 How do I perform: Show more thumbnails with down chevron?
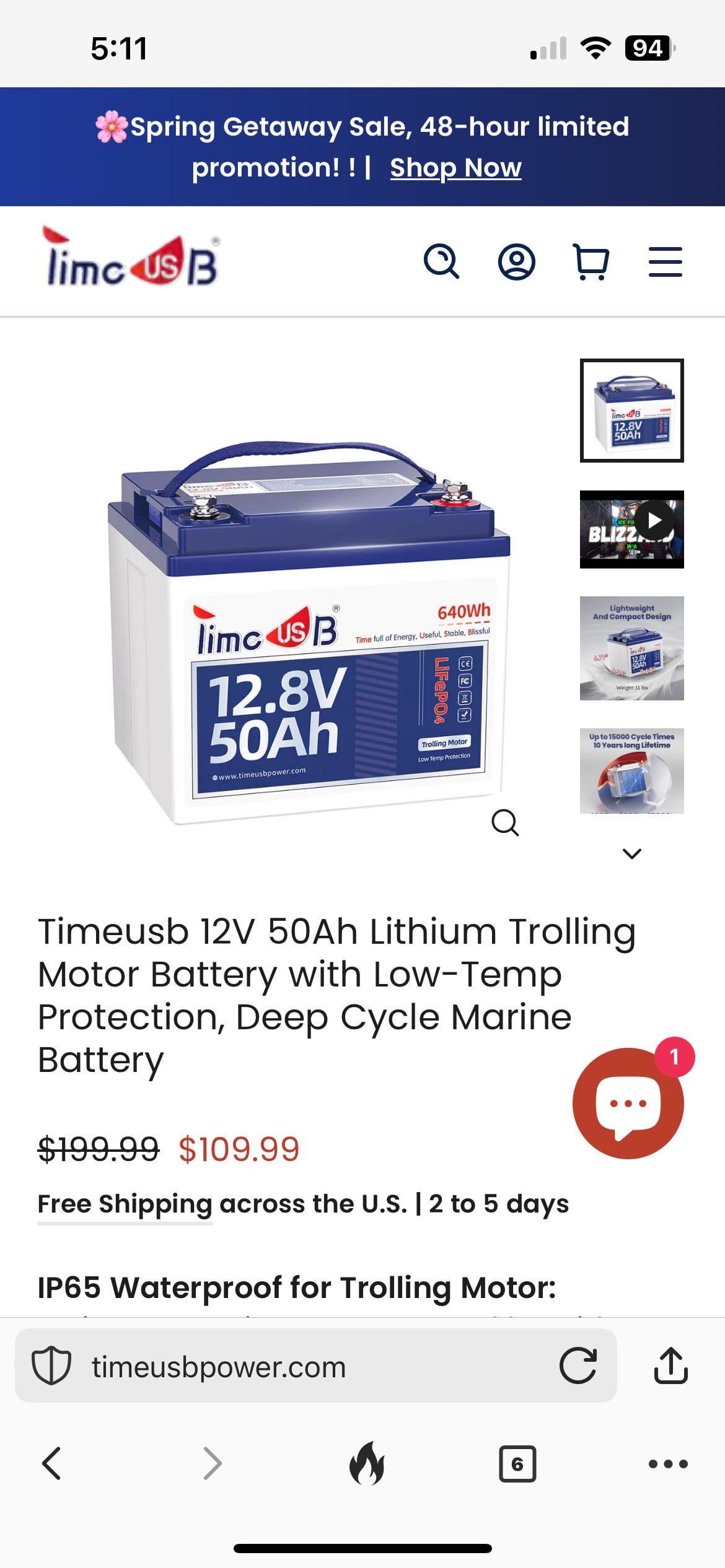pos(631,854)
